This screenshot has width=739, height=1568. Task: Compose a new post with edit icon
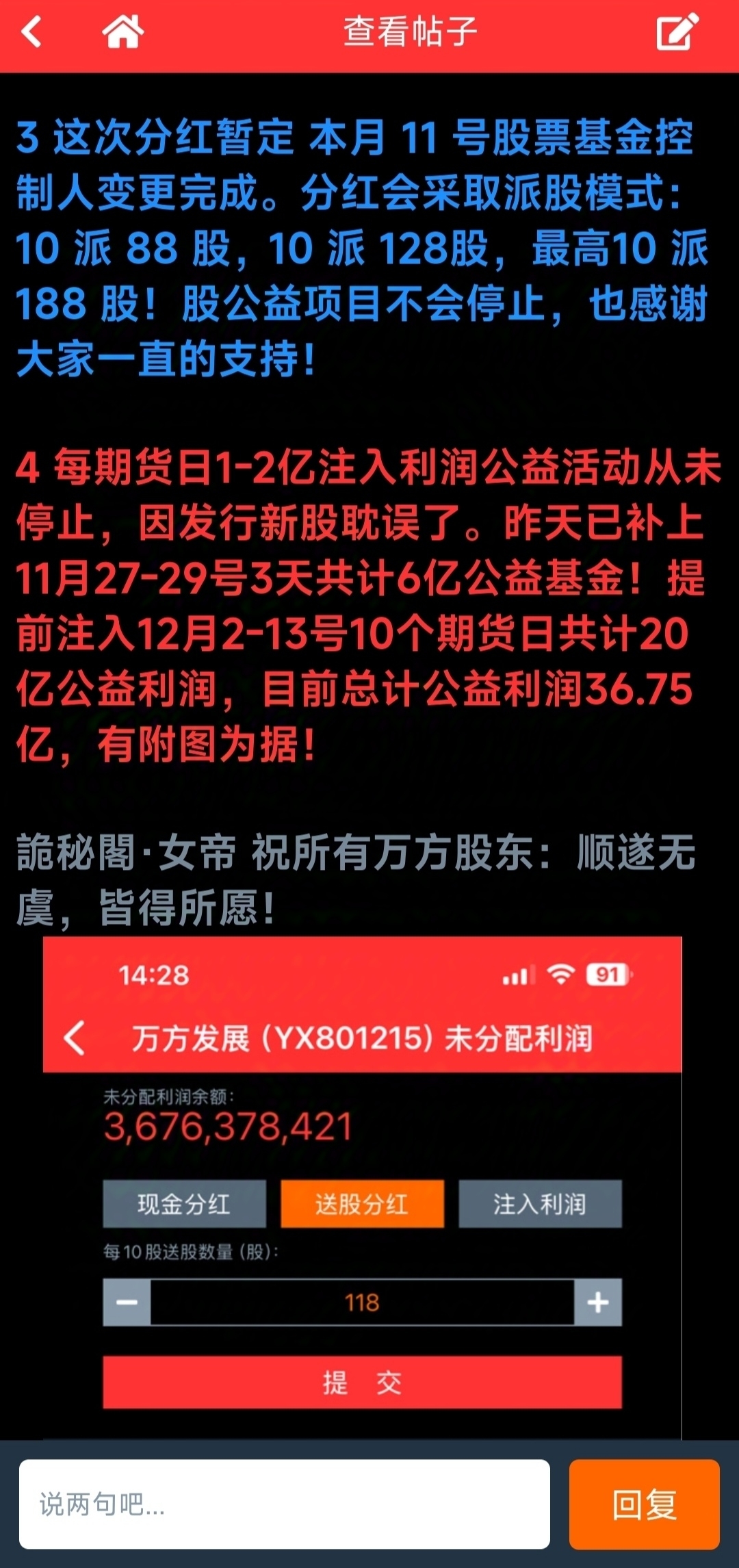677,31
